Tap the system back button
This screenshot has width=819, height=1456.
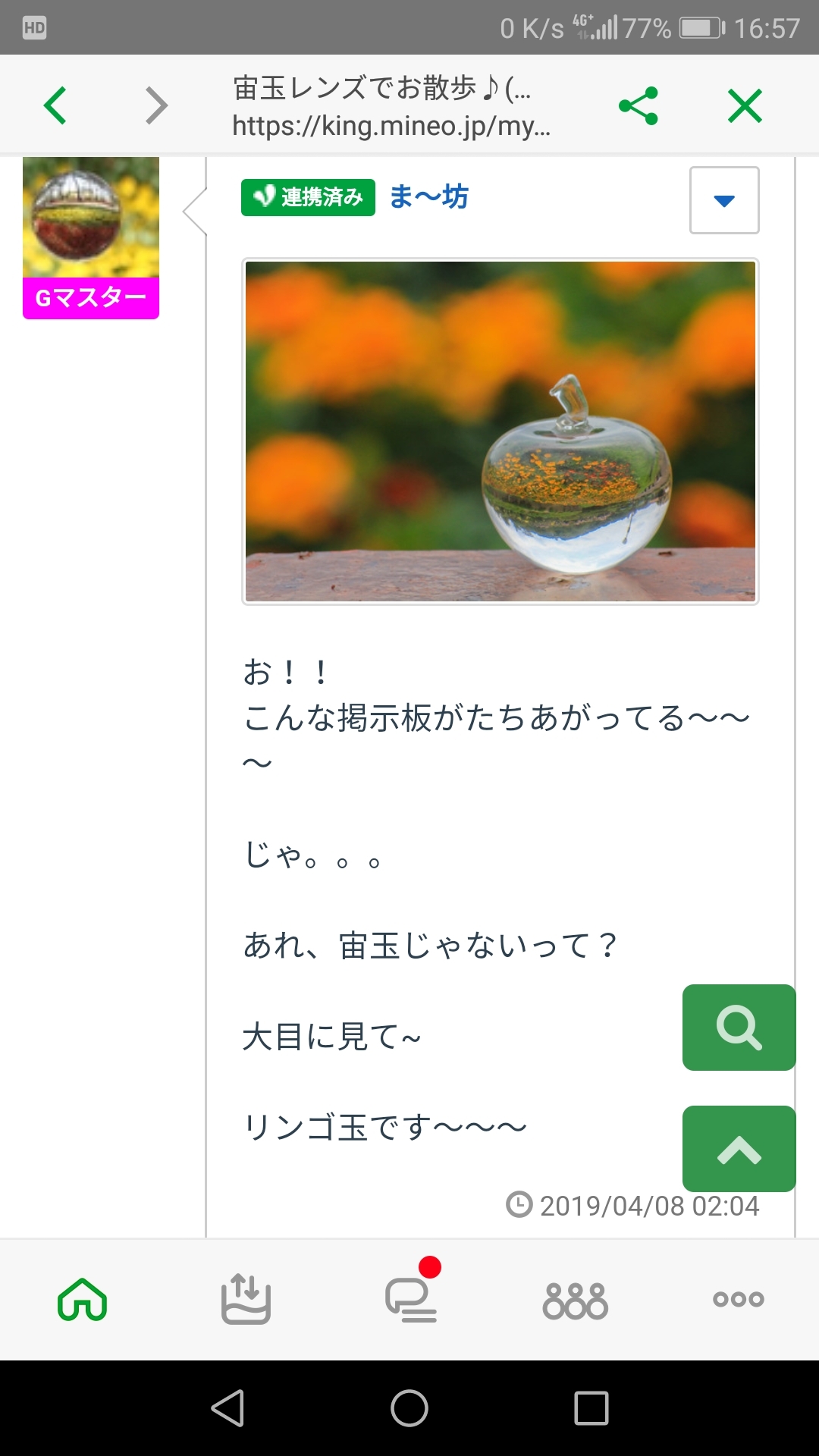tap(227, 1408)
